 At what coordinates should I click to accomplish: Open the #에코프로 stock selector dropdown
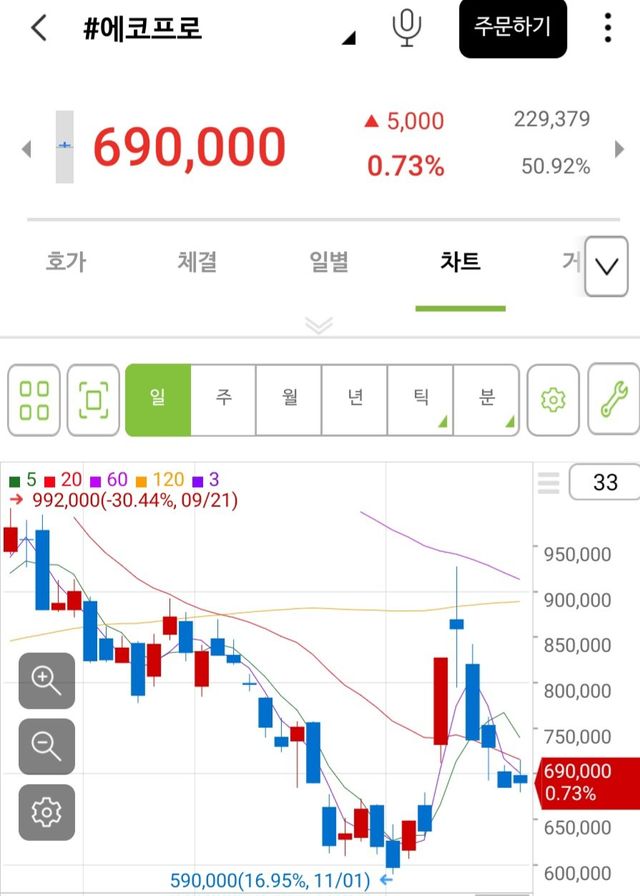(x=348, y=39)
